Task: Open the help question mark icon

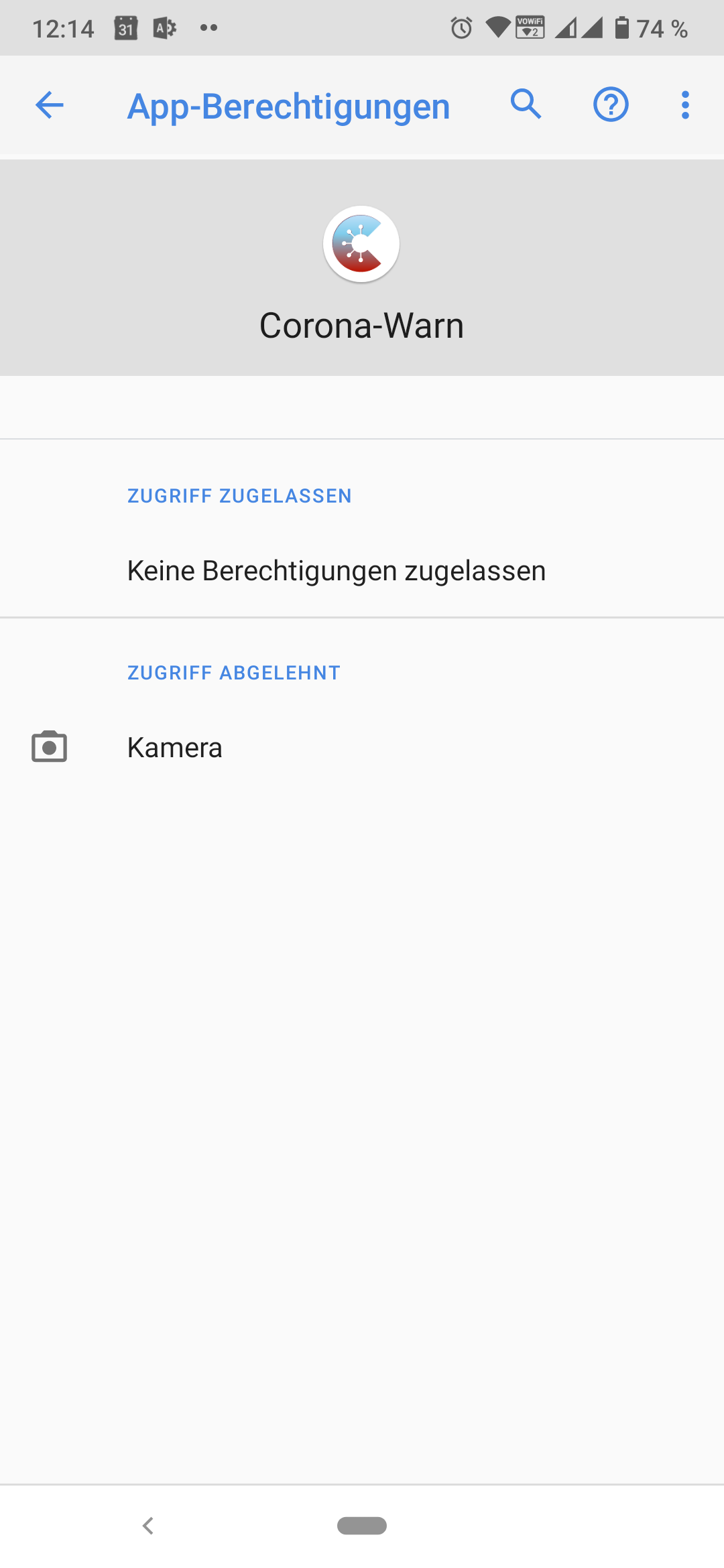Action: 611,105
